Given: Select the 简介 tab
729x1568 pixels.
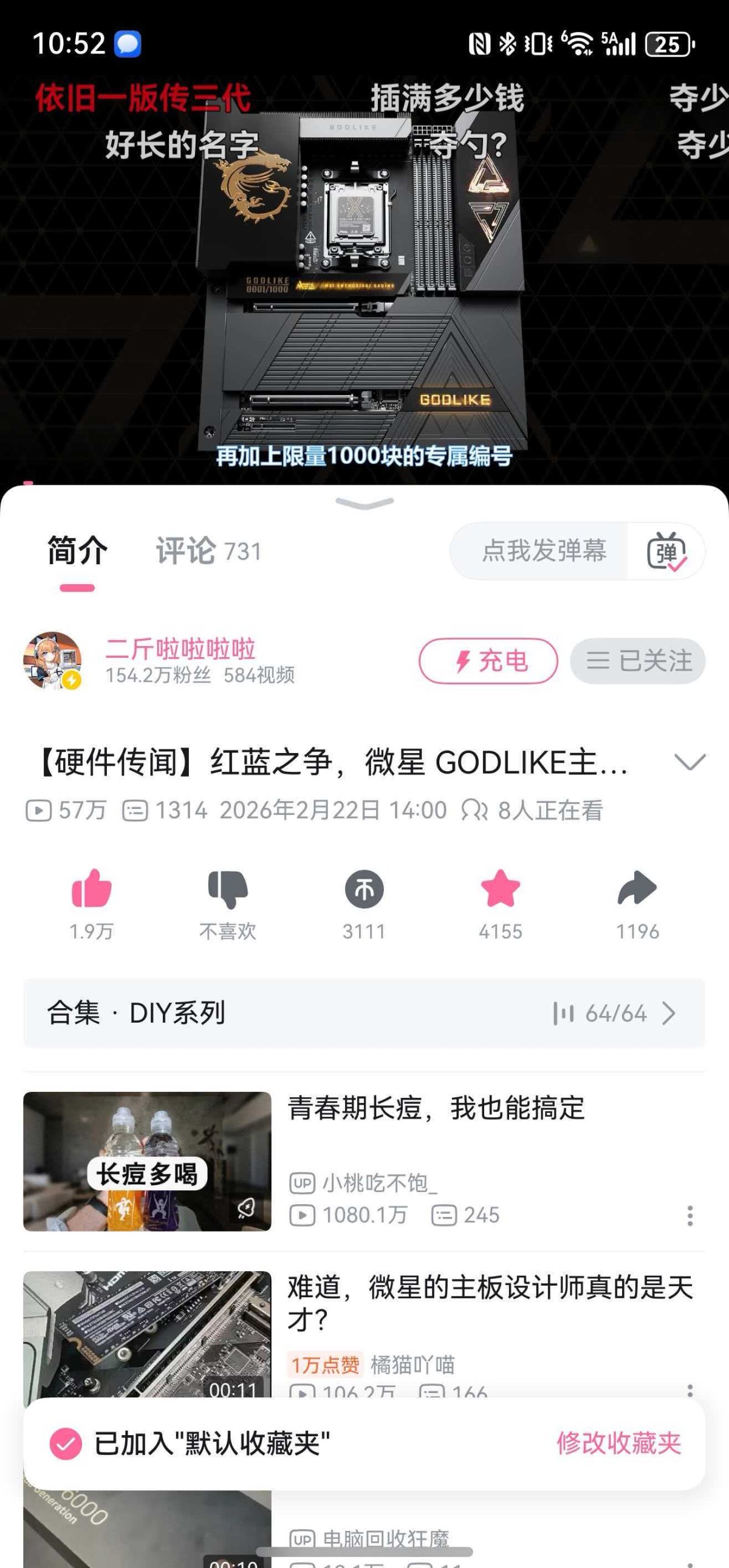Looking at the screenshot, I should coord(77,551).
